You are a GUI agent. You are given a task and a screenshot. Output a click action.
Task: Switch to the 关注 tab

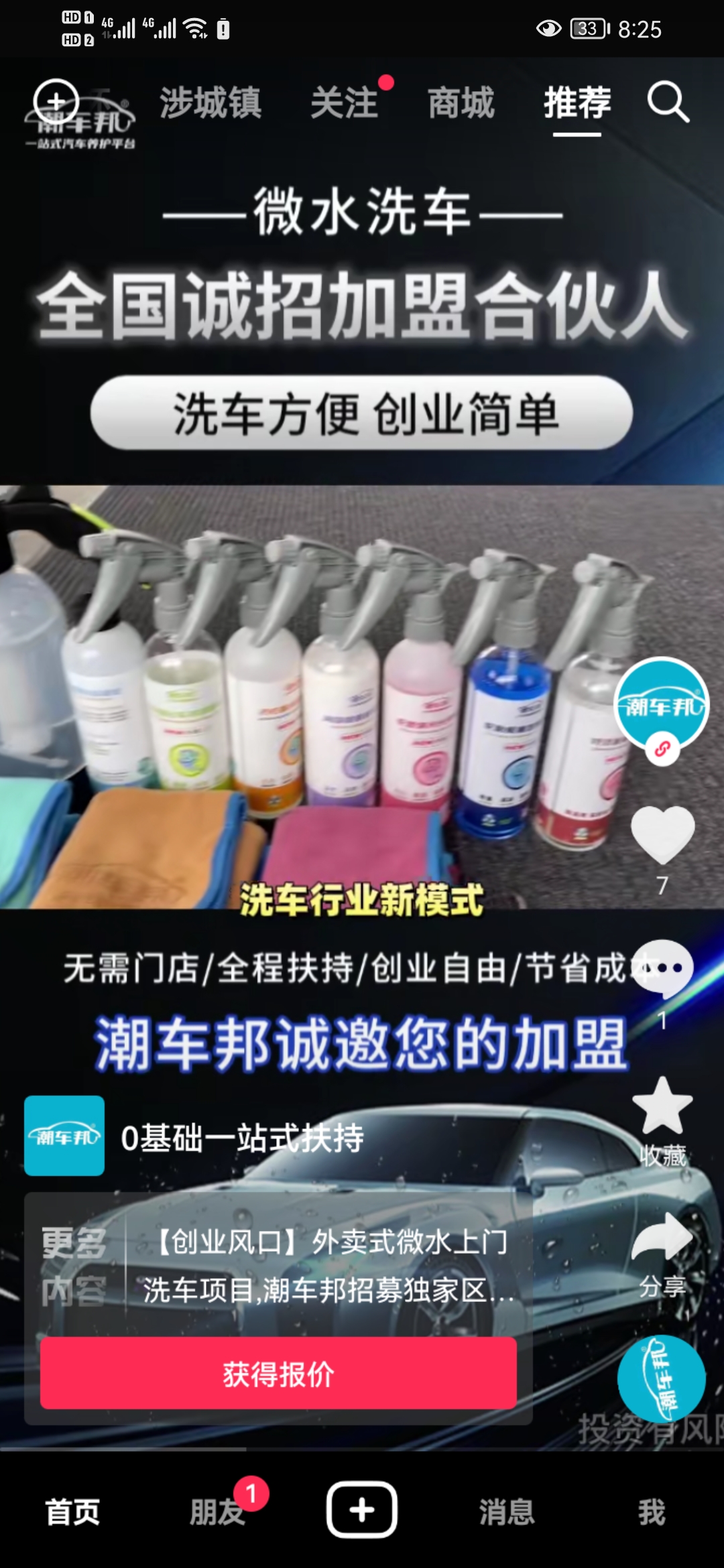pos(345,103)
